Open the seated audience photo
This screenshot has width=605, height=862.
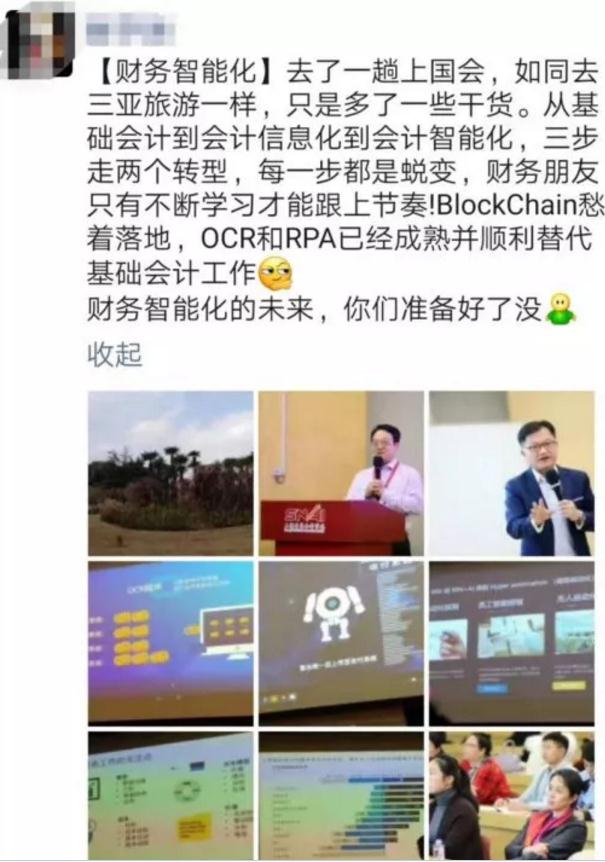pos(511,796)
